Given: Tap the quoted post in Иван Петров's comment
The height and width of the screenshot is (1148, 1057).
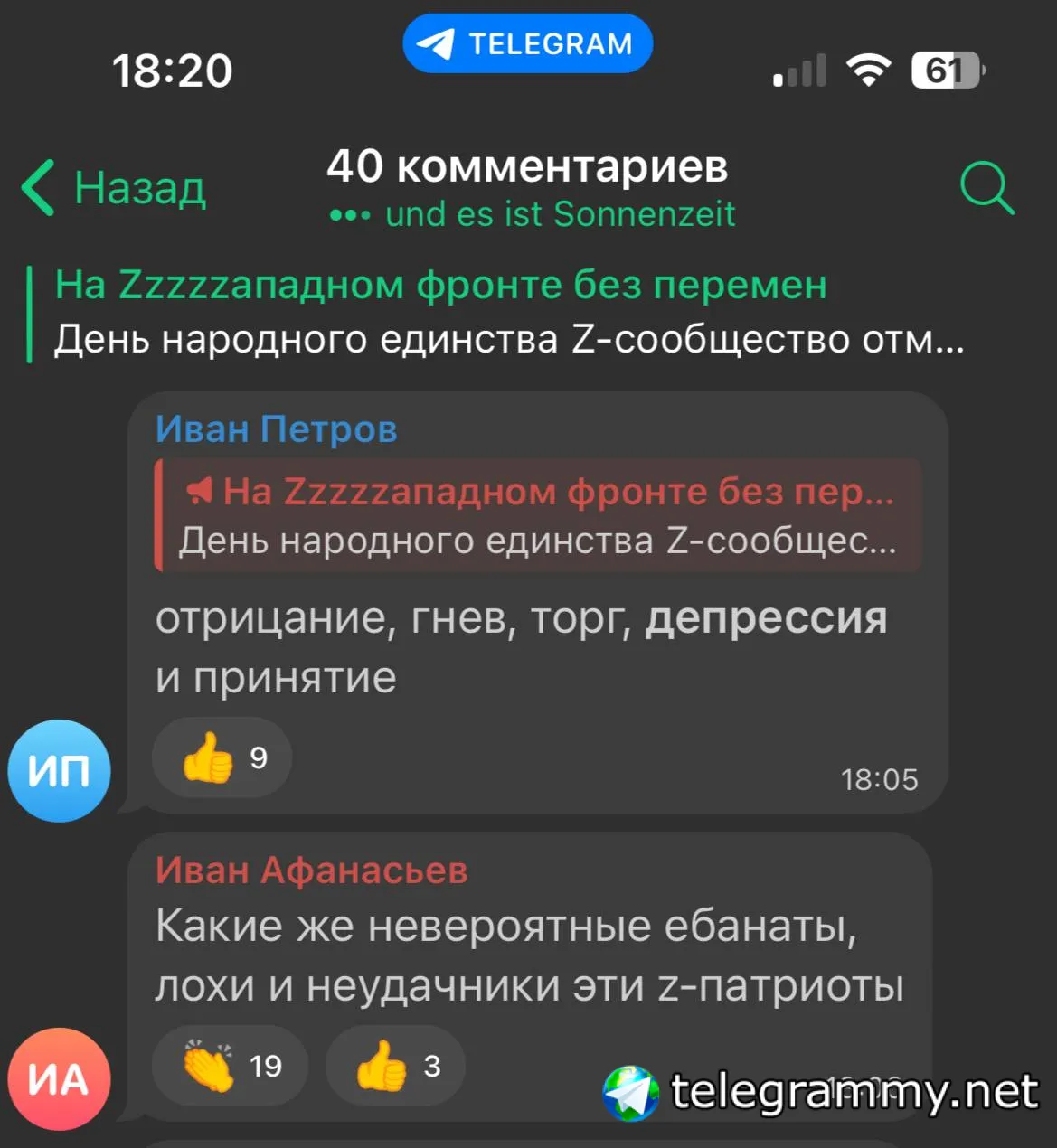Looking at the screenshot, I should [538, 515].
